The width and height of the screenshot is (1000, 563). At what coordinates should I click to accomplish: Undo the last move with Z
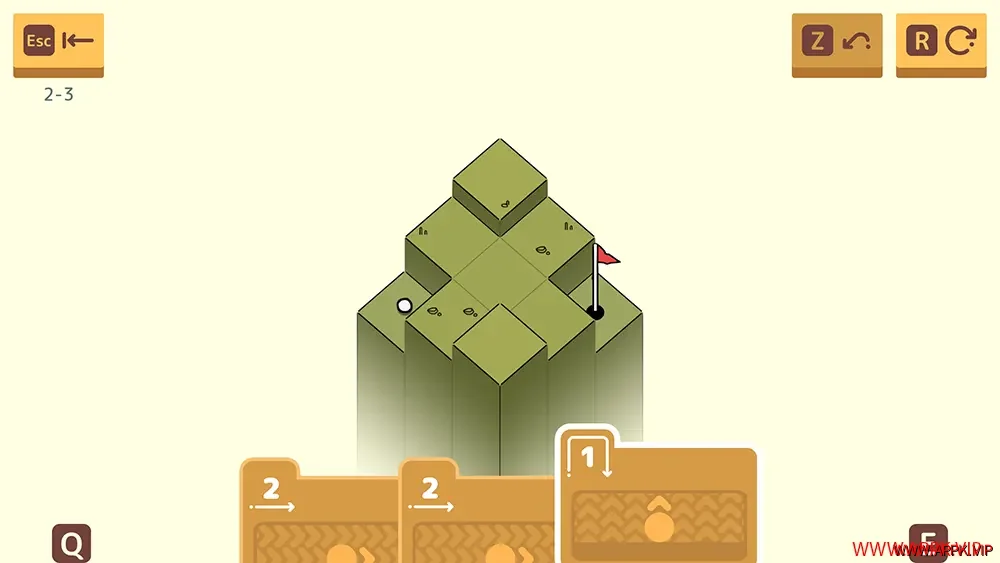[836, 42]
